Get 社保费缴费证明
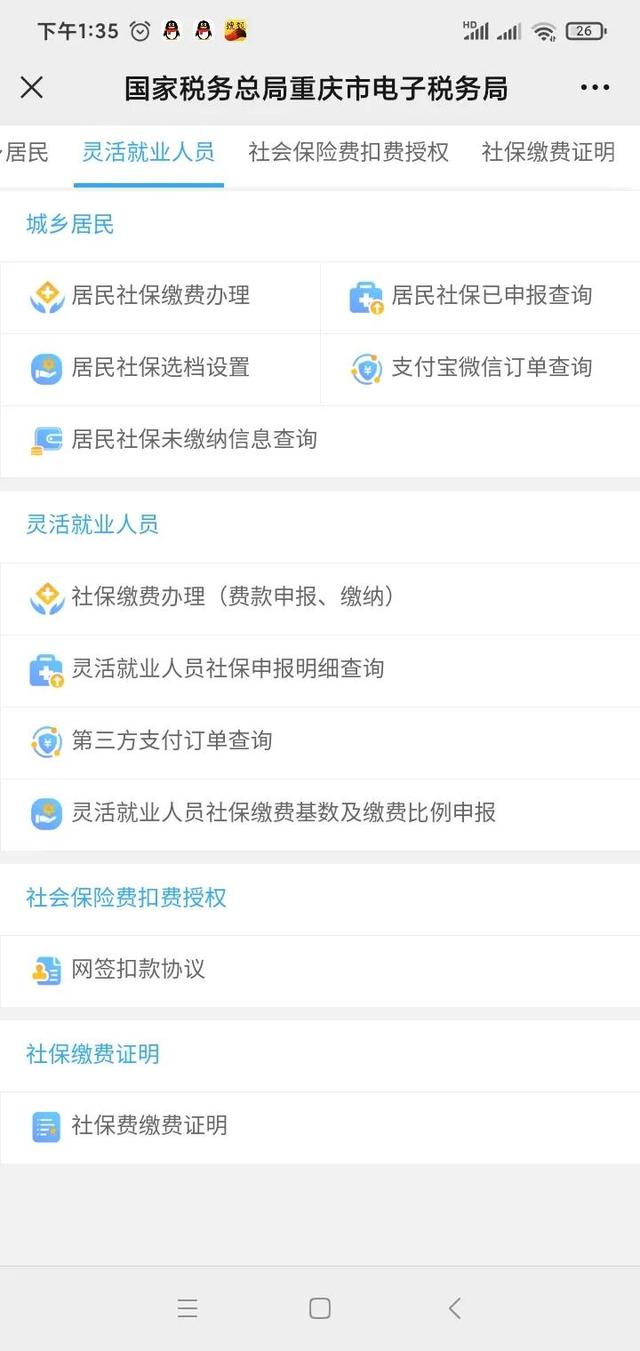 [x=148, y=1126]
